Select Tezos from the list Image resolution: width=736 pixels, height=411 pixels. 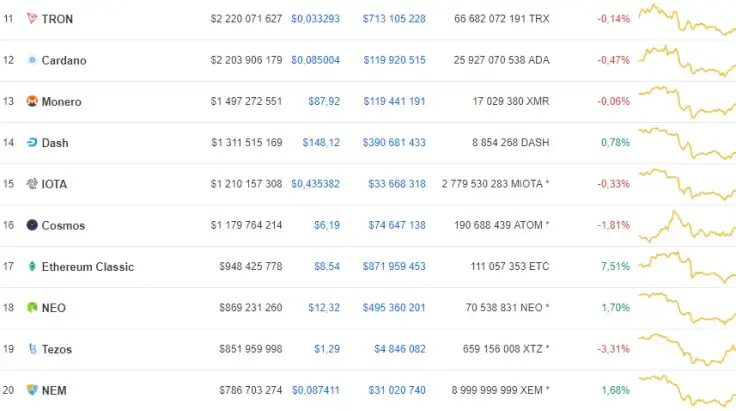tap(57, 349)
